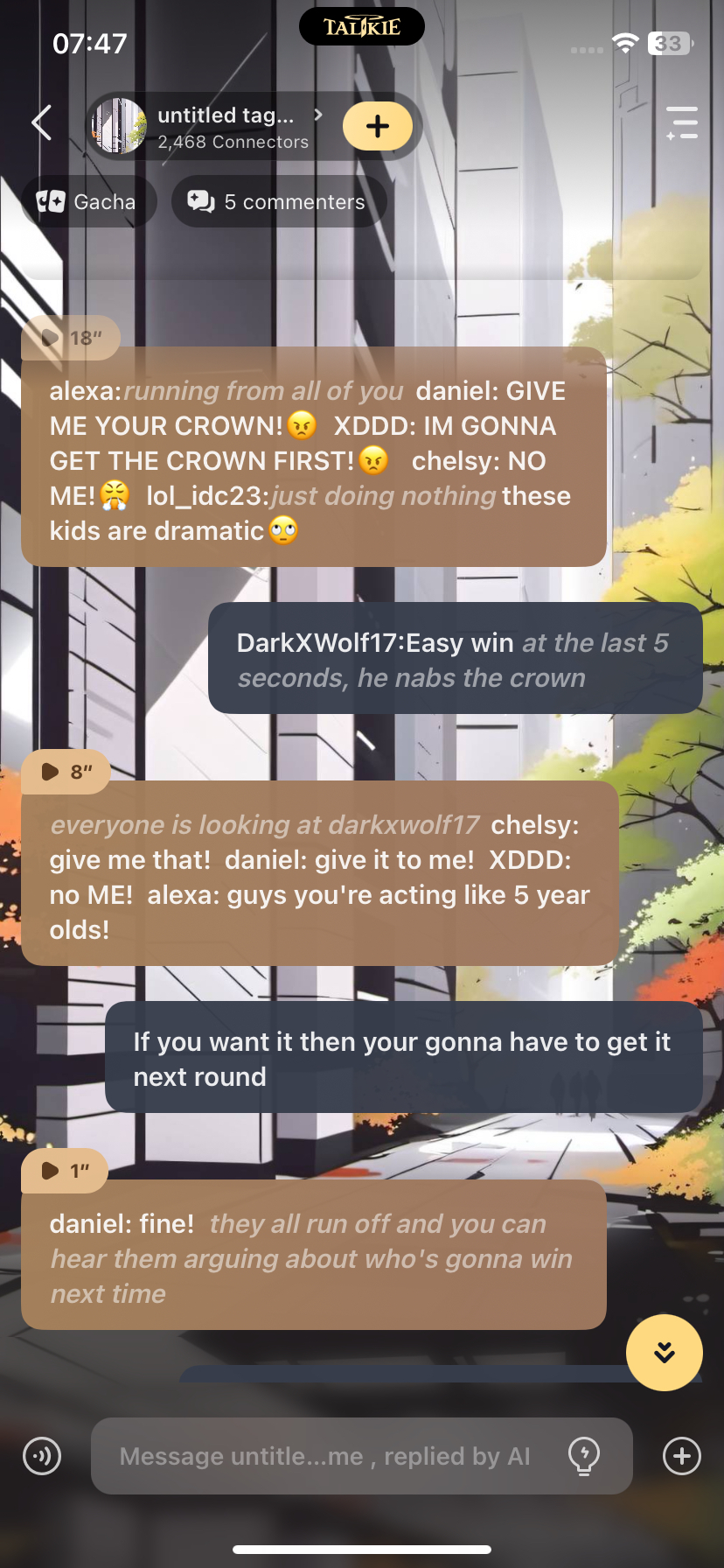This screenshot has height=1568, width=724.
Task: Open the untitled tag character profile
Action: 225,127
